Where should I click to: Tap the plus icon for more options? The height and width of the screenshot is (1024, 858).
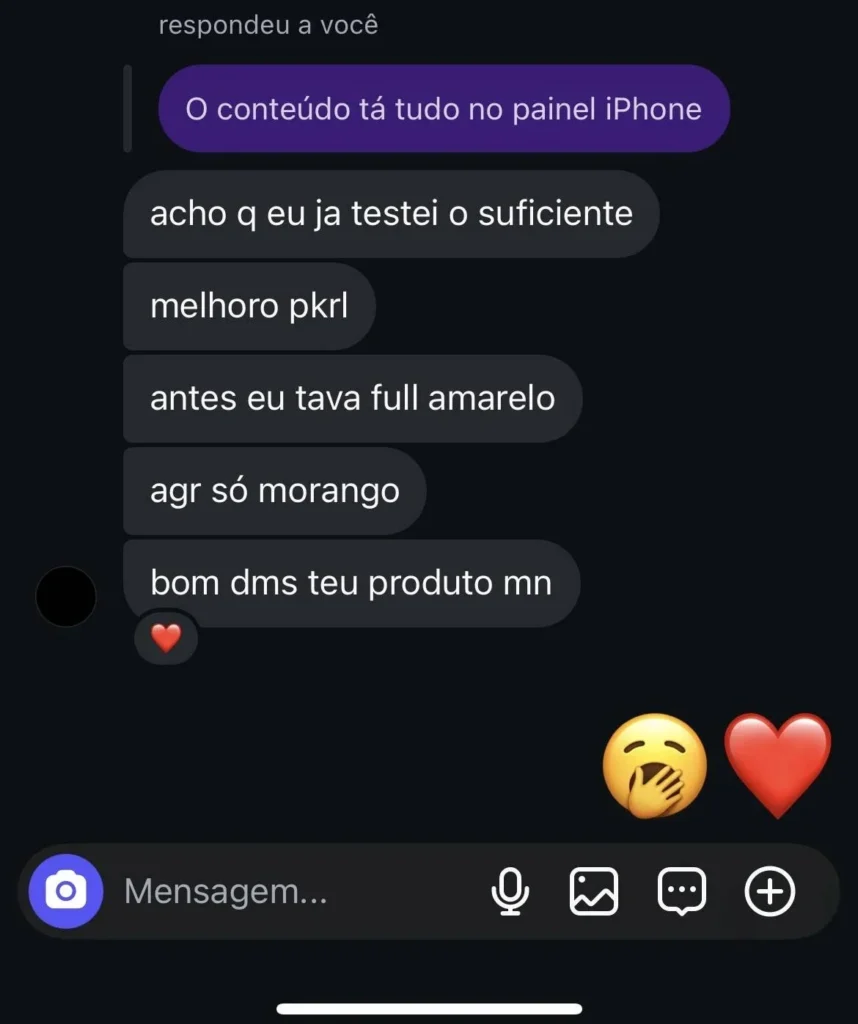tap(770, 890)
